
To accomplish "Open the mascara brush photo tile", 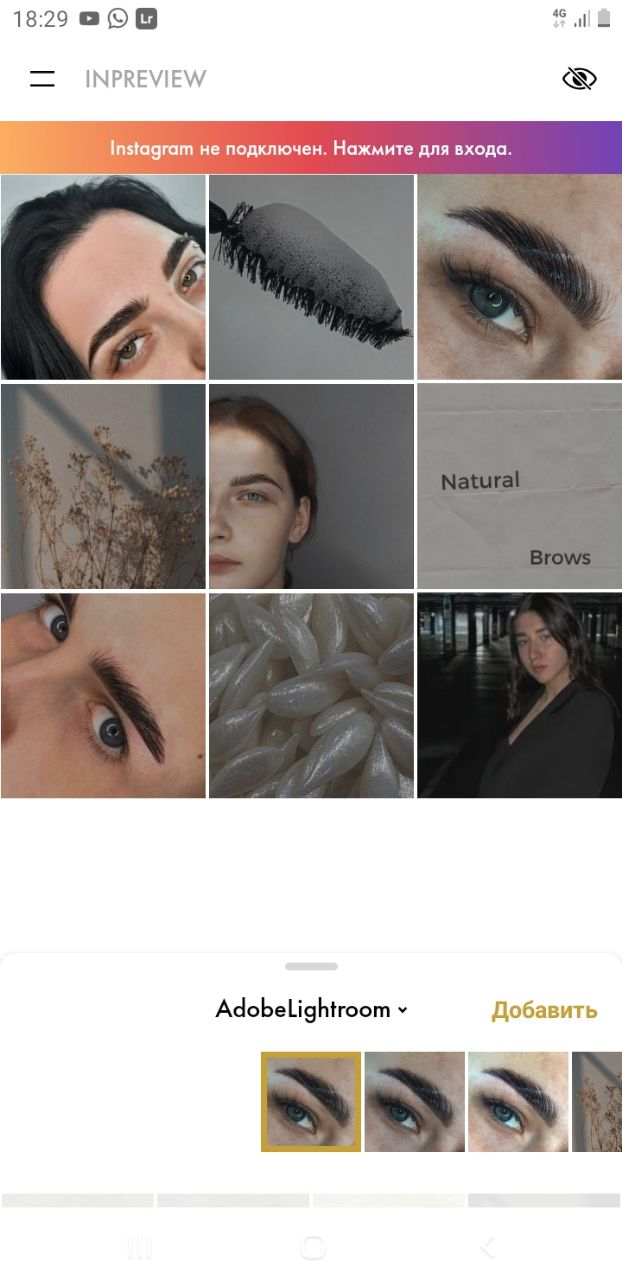I will pos(311,277).
